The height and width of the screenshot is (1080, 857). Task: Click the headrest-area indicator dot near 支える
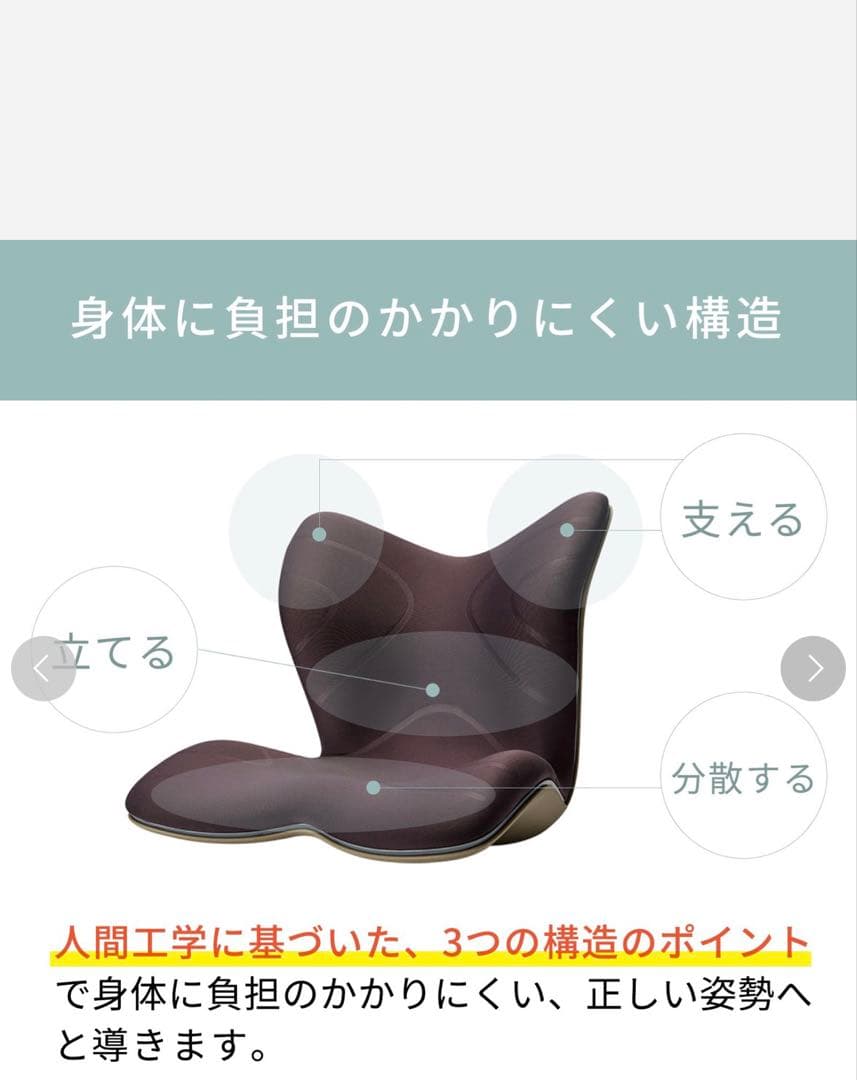coord(567,530)
